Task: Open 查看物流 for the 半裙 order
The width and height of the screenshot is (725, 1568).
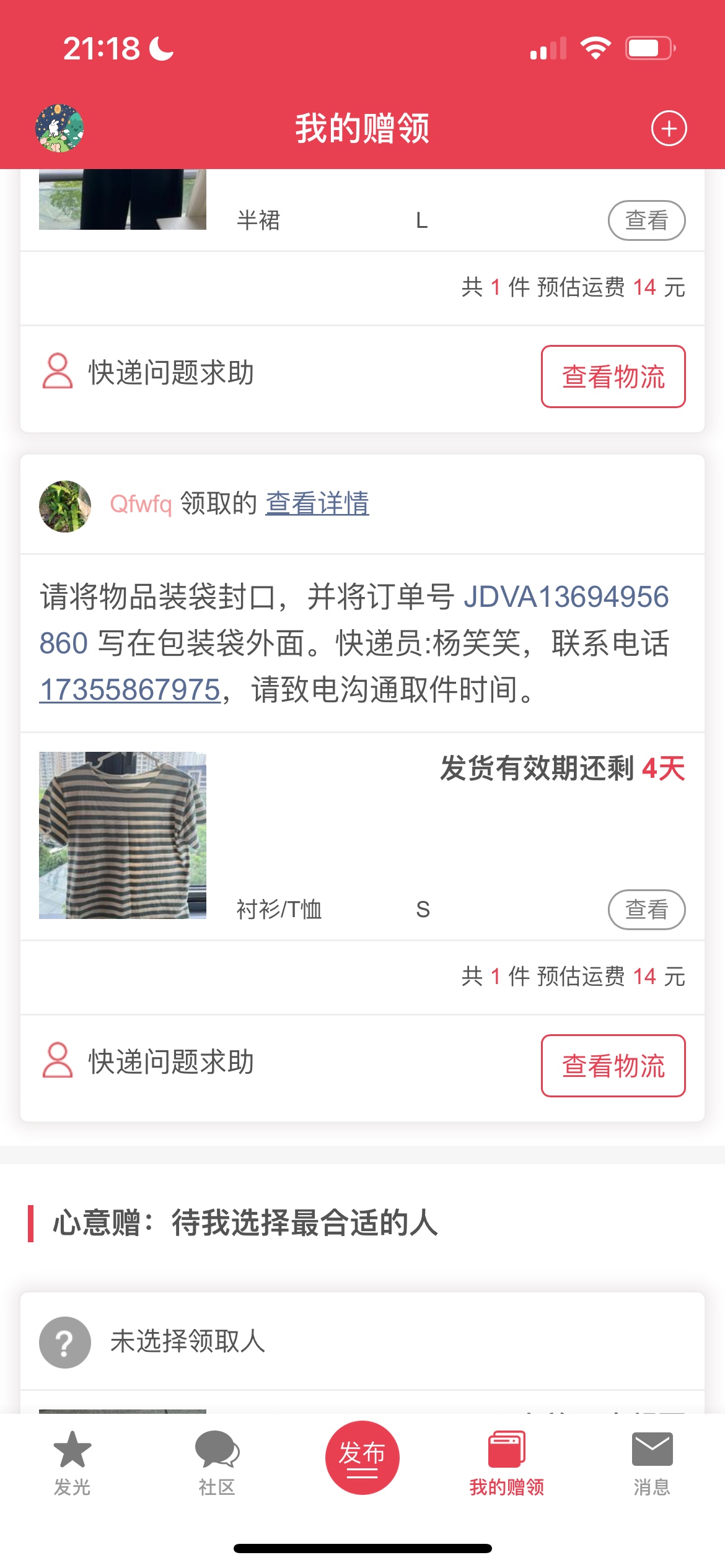Action: pyautogui.click(x=613, y=377)
